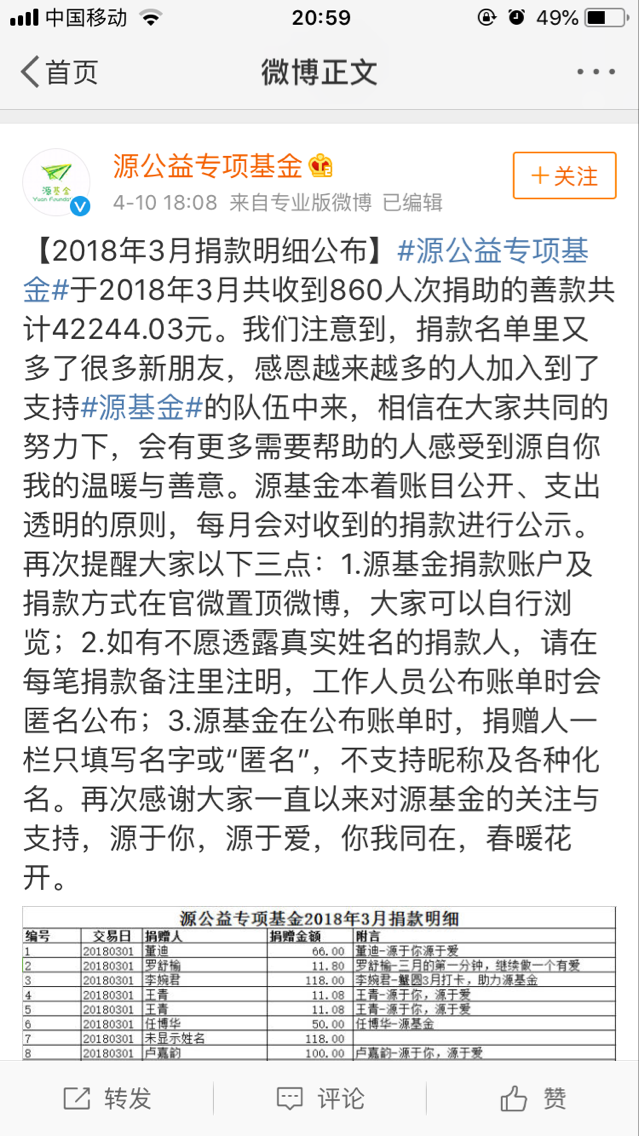This screenshot has width=639, height=1136.
Task: Open 源公益专项基金 profile avatar
Action: (57, 183)
